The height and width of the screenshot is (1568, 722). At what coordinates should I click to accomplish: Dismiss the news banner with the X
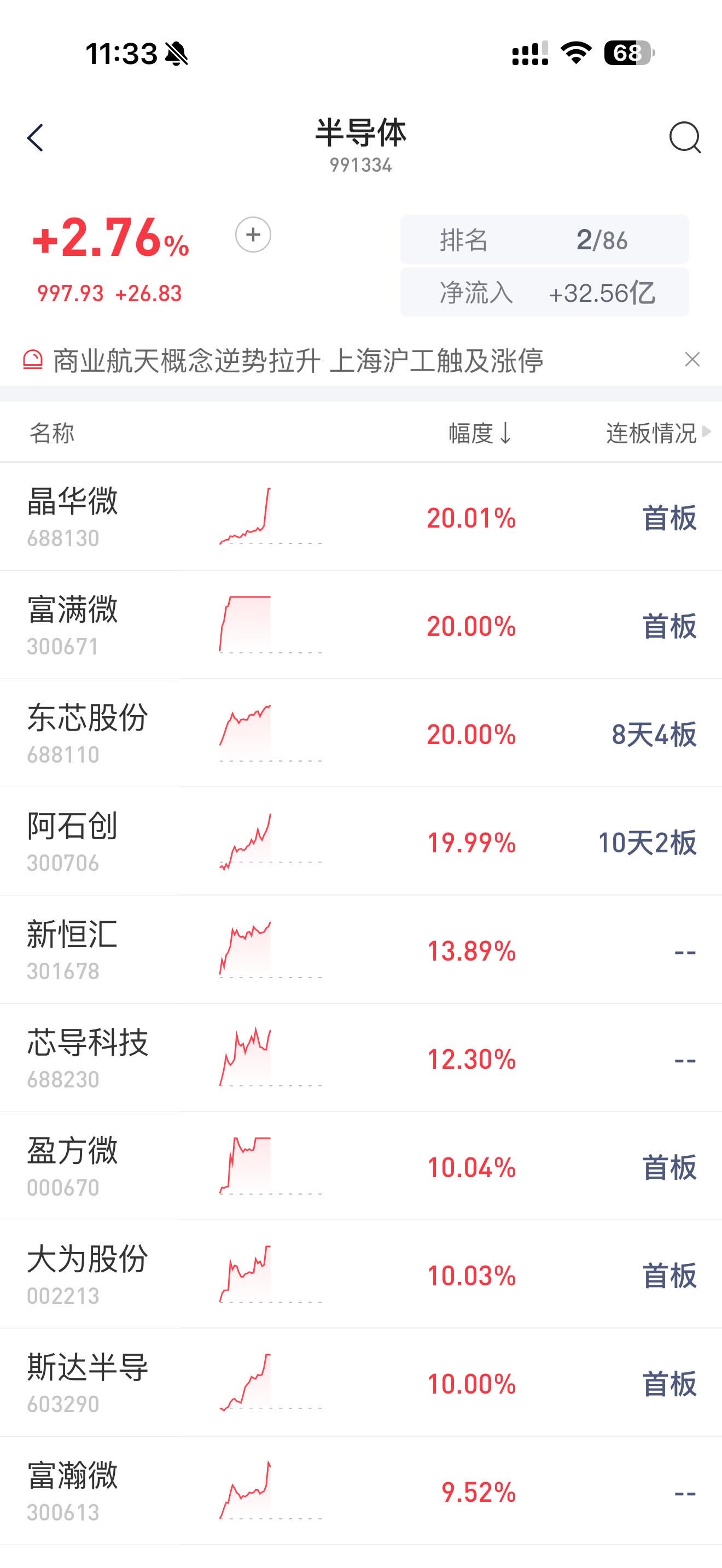[x=692, y=360]
